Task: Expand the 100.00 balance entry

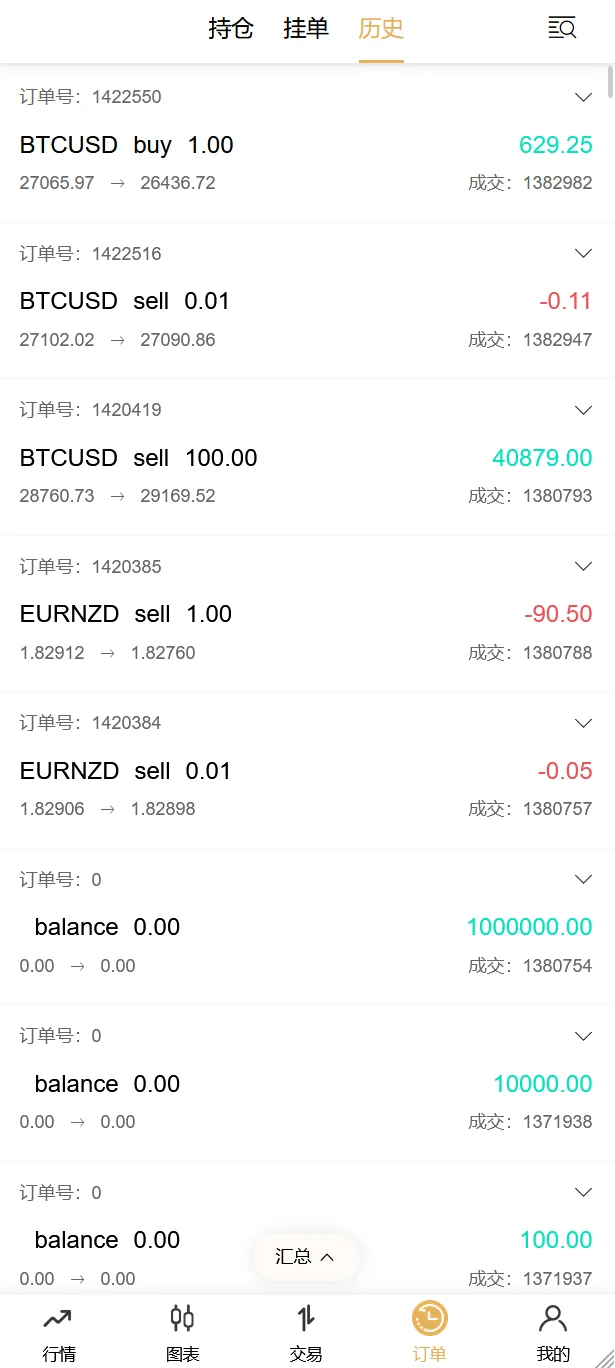Action: click(x=584, y=1193)
